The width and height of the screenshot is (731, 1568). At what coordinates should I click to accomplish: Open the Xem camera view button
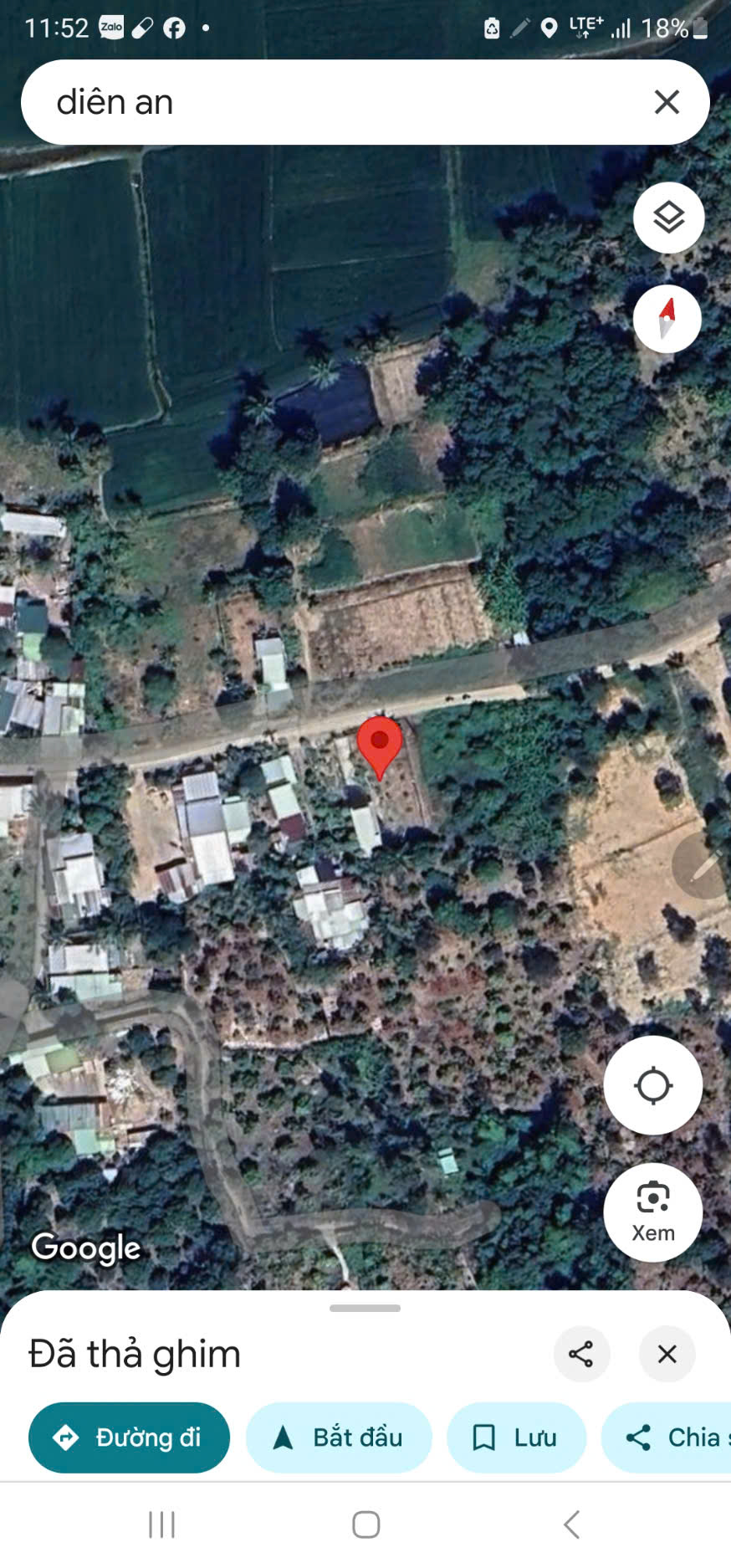click(653, 1212)
